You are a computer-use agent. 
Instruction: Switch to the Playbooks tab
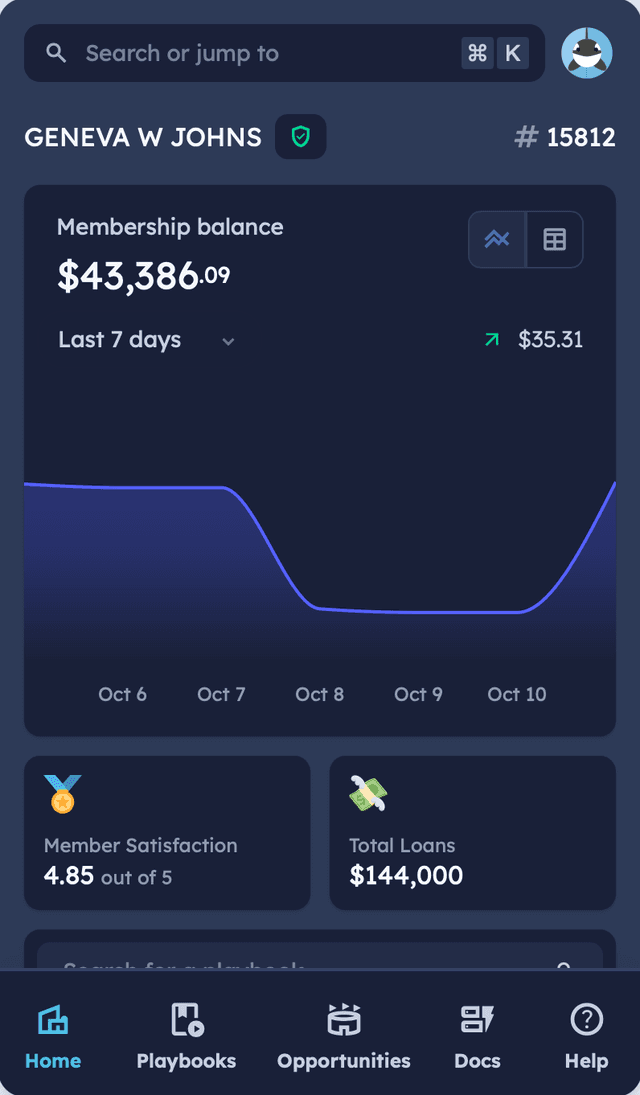(186, 1037)
